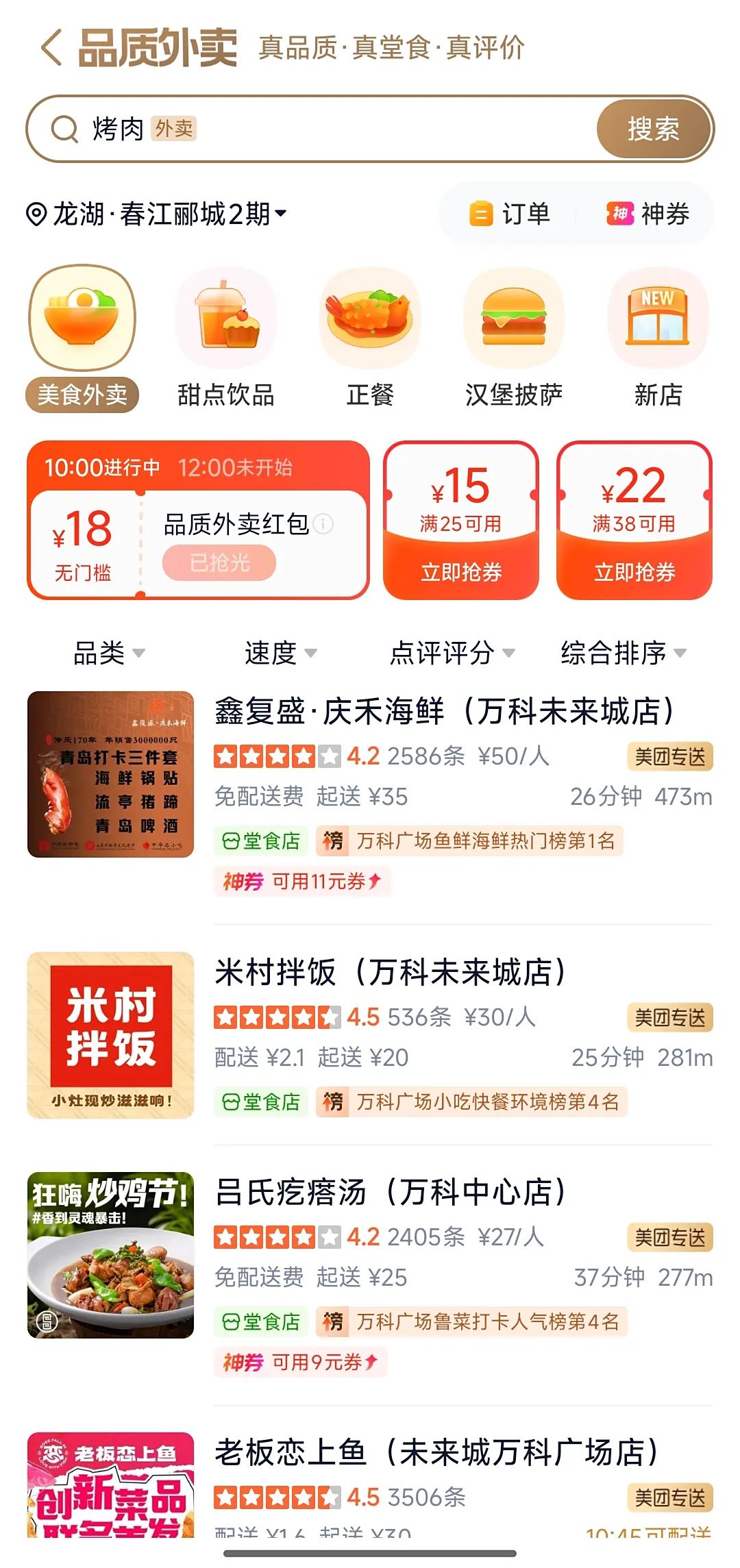Open 米村拌饭（万科未来城店）

click(x=391, y=973)
